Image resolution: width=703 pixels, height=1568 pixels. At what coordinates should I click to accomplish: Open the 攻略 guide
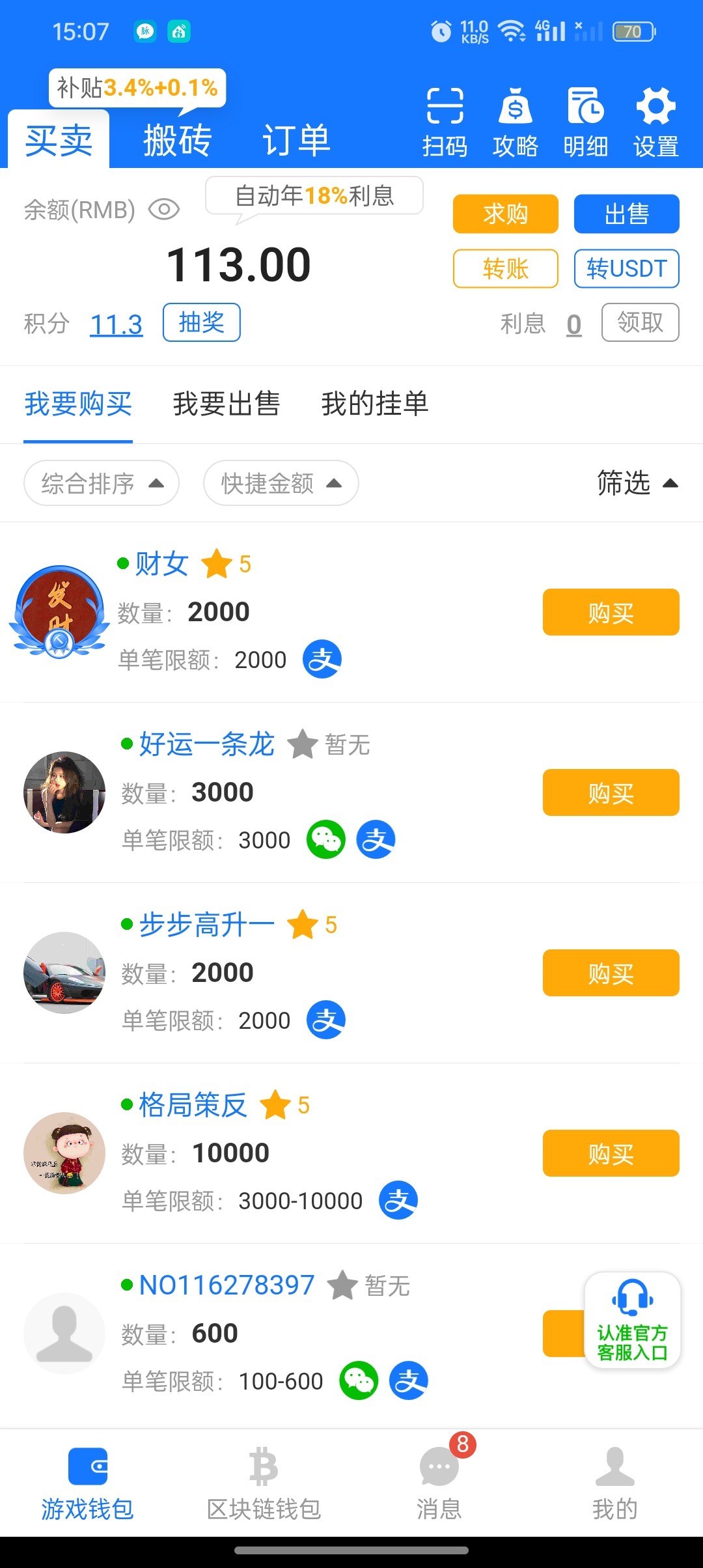click(515, 122)
